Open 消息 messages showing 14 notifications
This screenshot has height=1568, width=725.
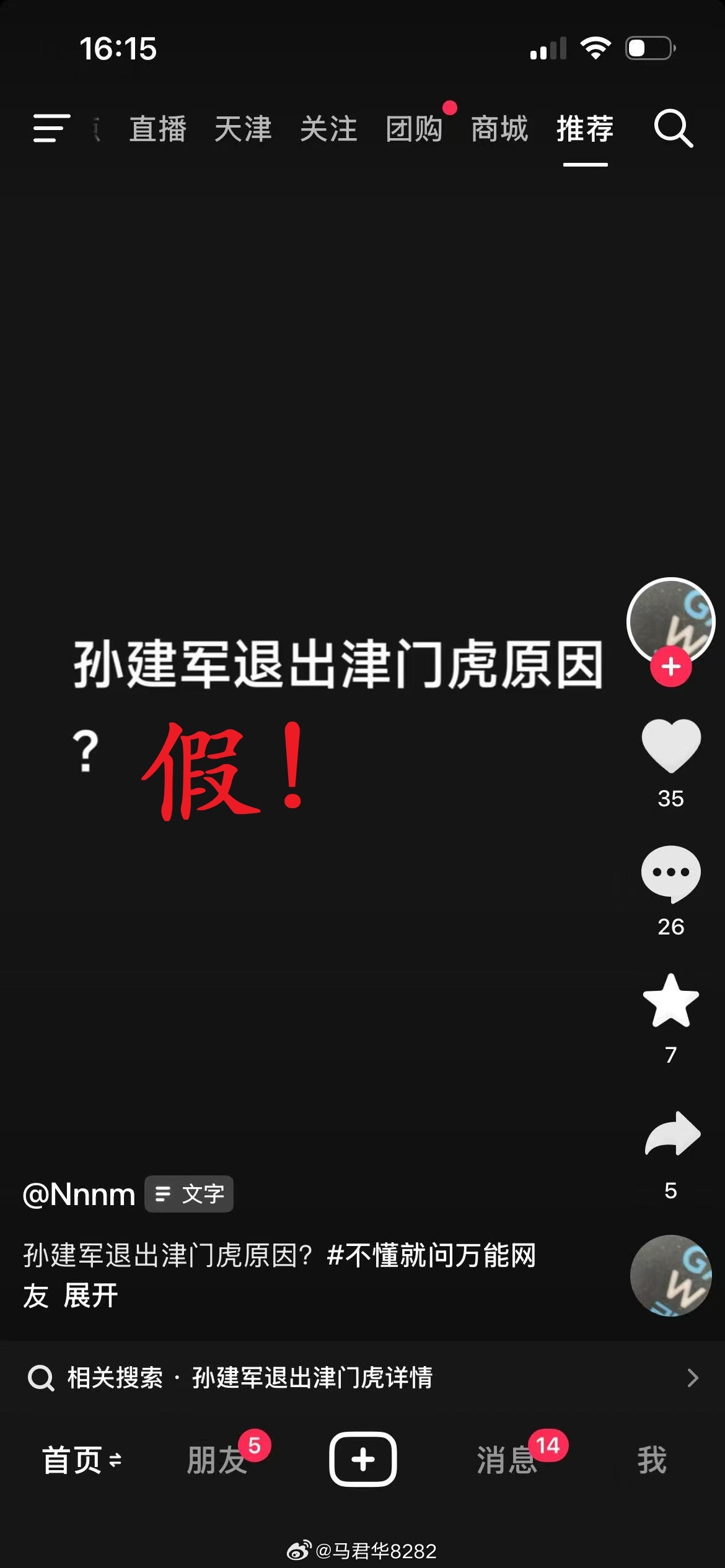(506, 1459)
